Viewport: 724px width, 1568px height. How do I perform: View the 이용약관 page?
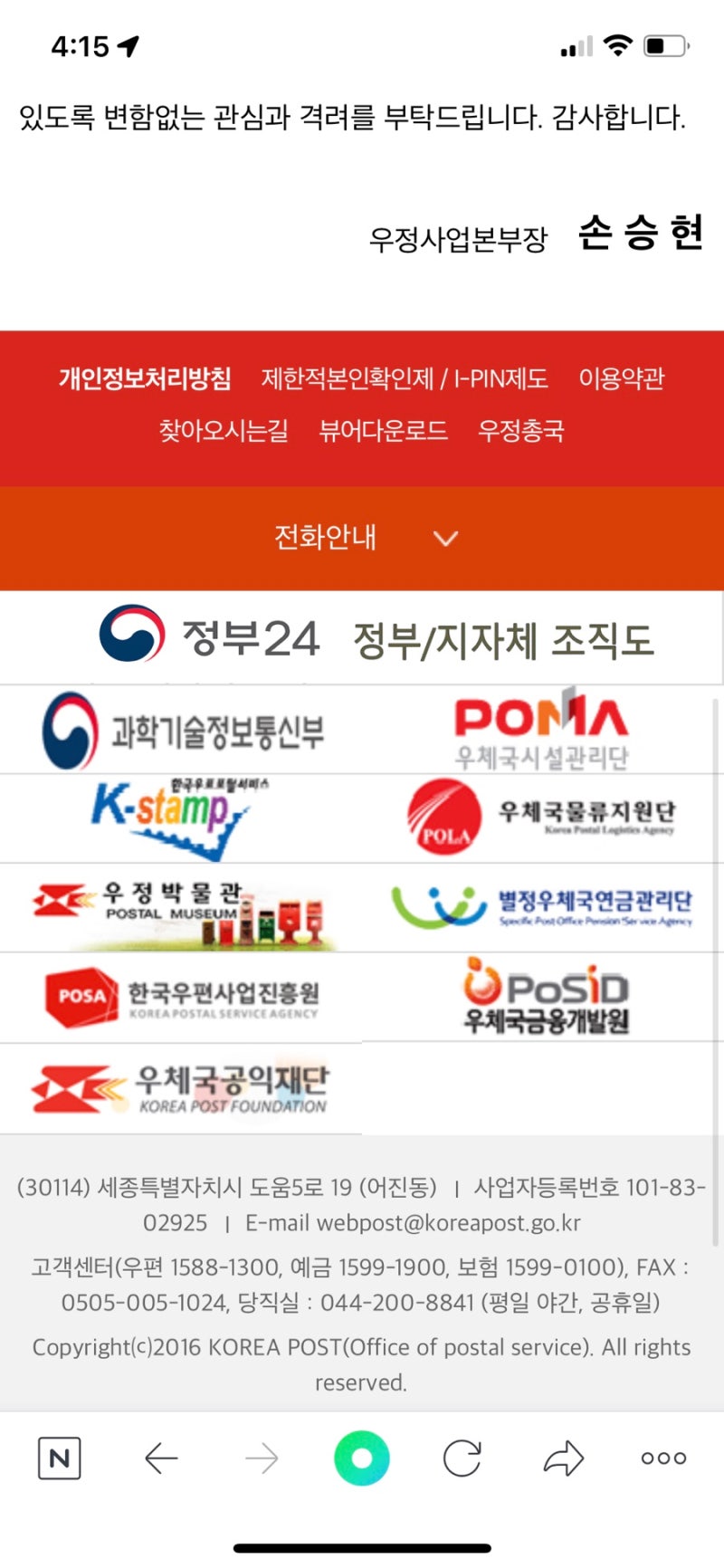(621, 378)
